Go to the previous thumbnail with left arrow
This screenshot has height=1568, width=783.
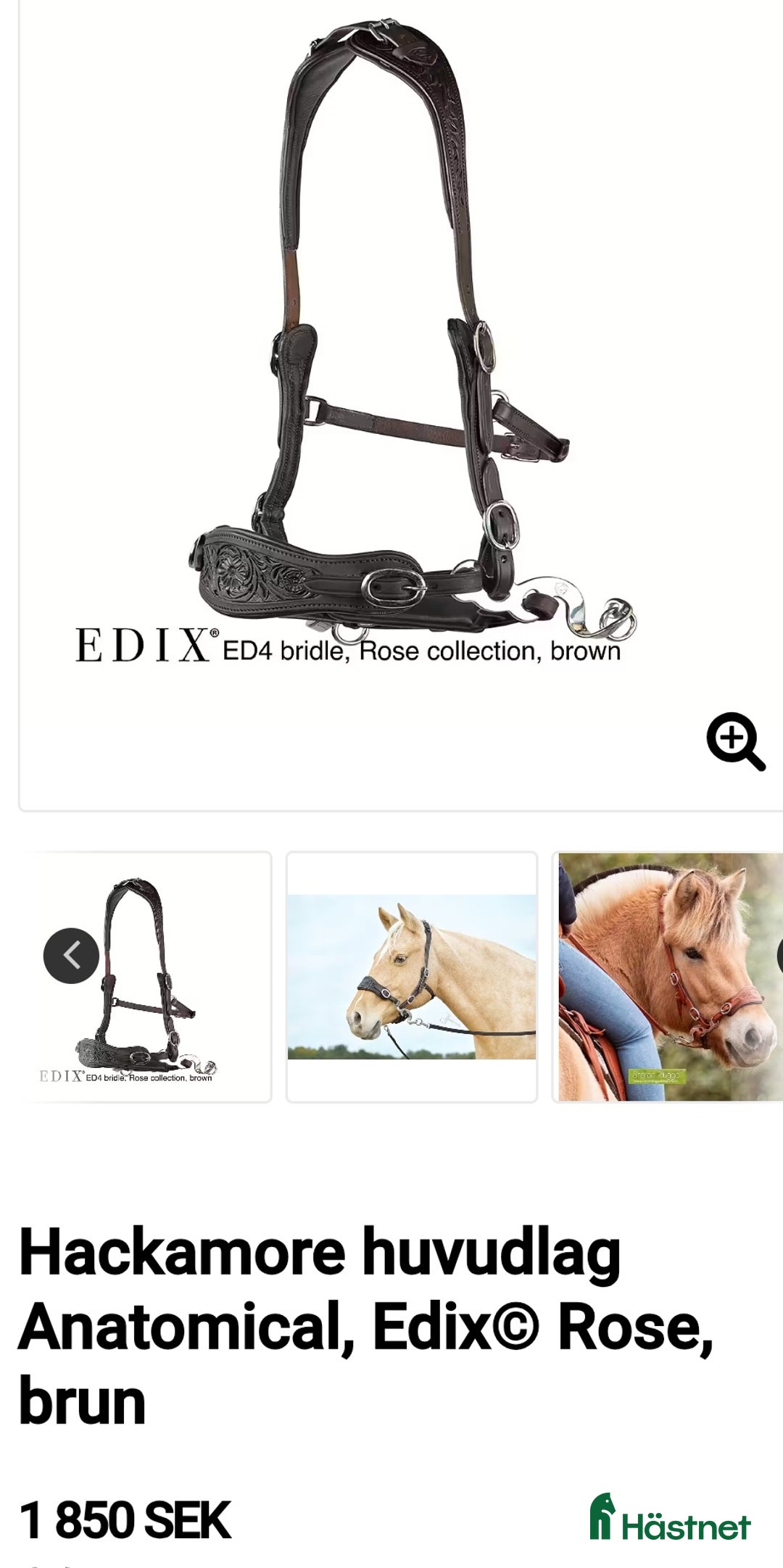71,956
